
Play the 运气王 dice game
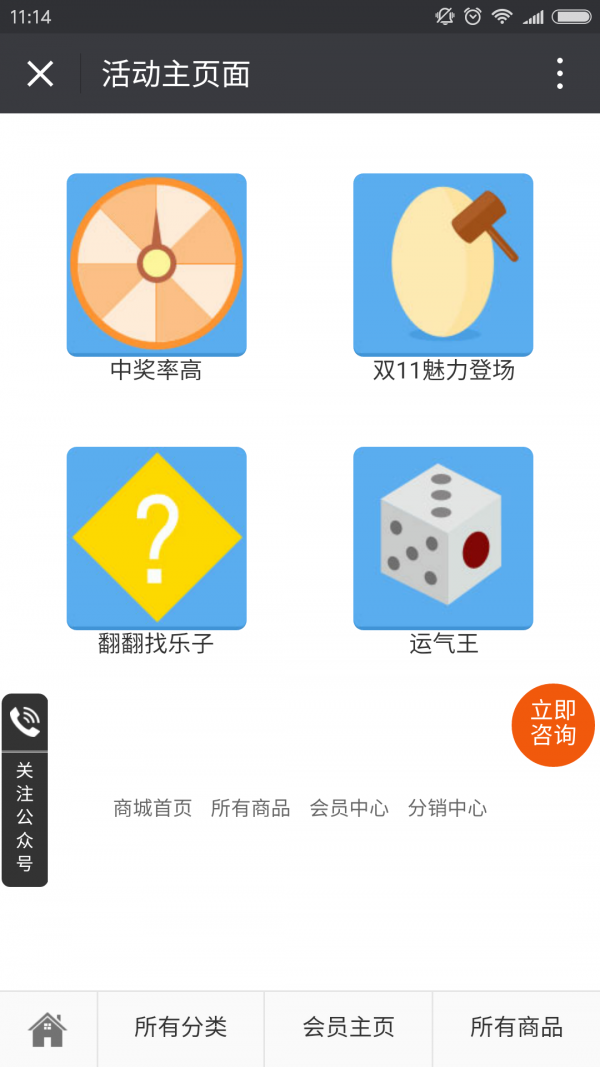click(x=443, y=538)
